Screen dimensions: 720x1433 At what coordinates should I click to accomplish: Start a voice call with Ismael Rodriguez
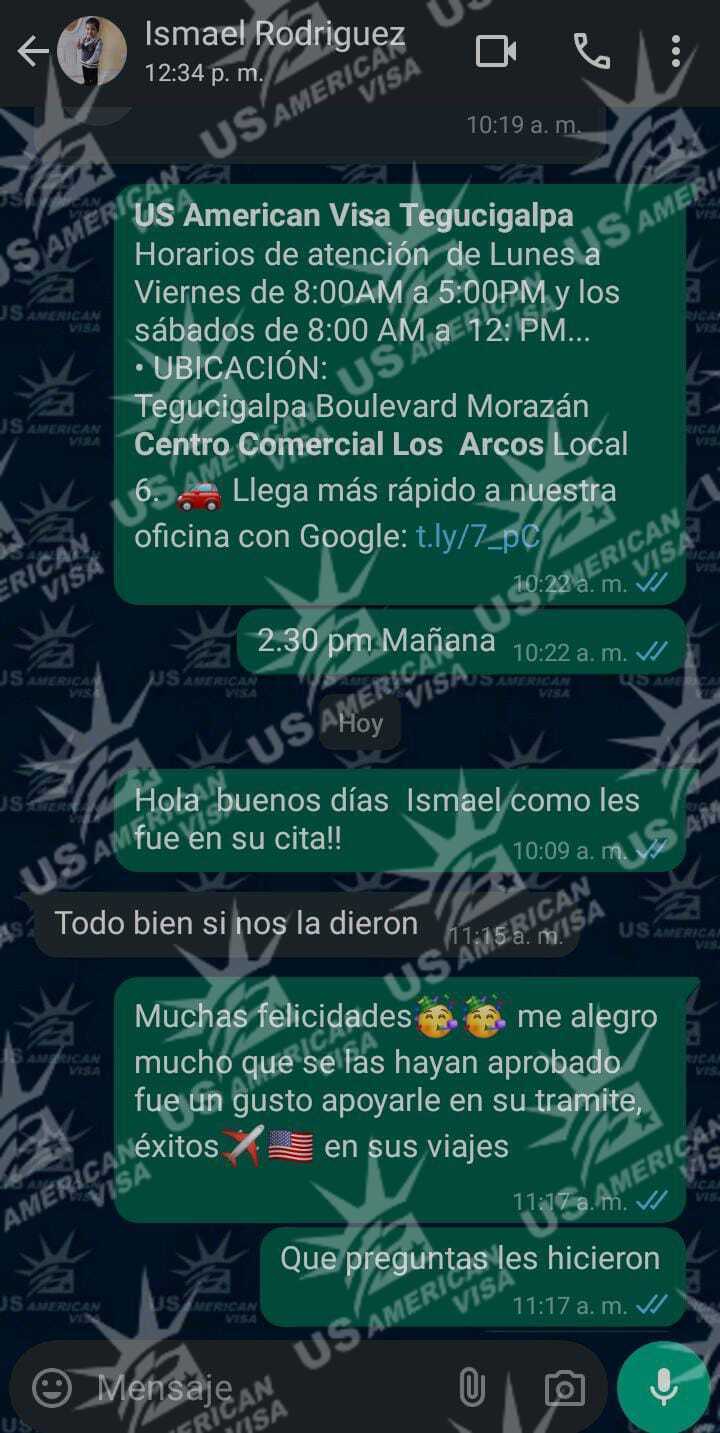(591, 51)
